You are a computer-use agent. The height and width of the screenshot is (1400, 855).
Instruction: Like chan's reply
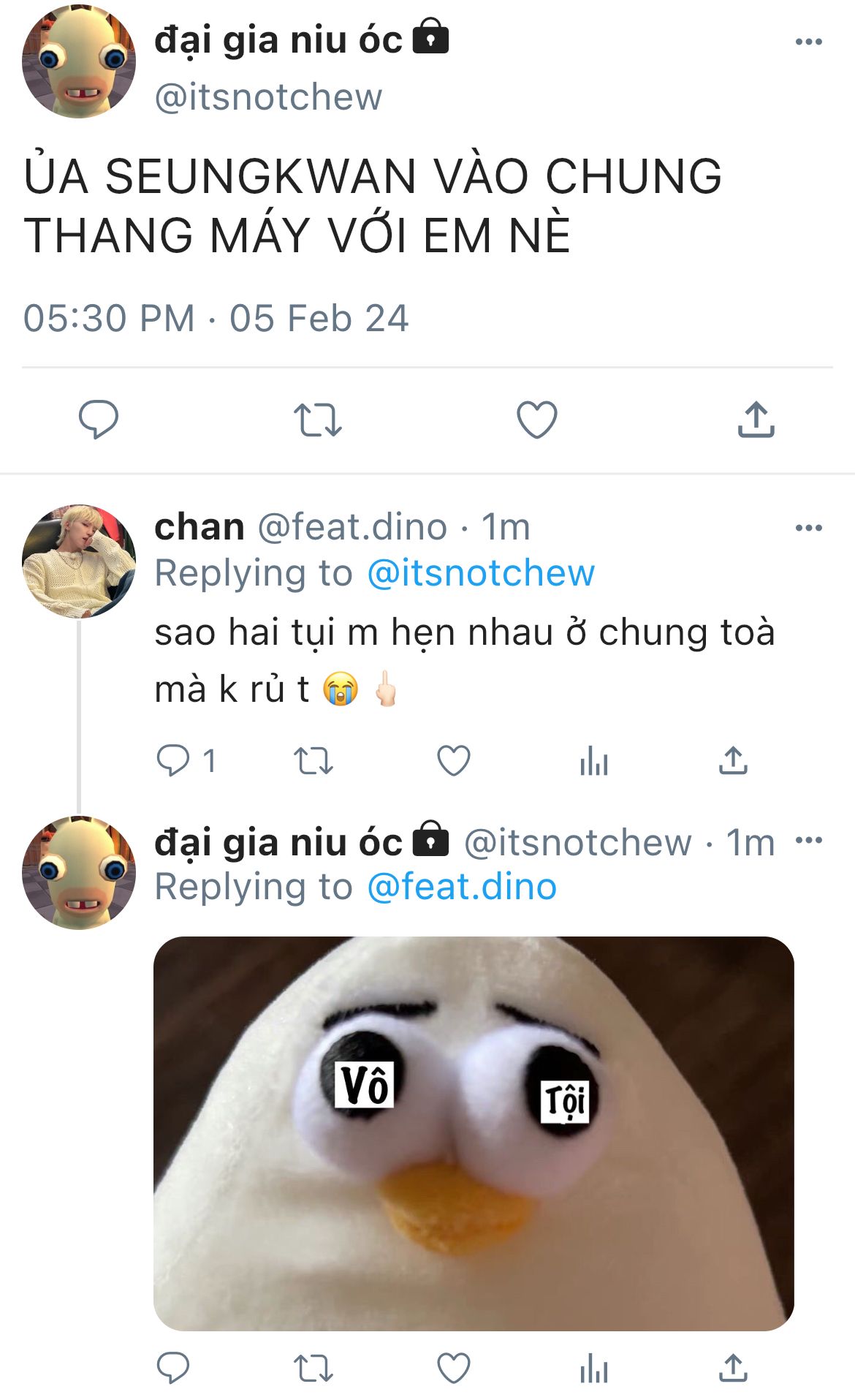click(x=454, y=761)
